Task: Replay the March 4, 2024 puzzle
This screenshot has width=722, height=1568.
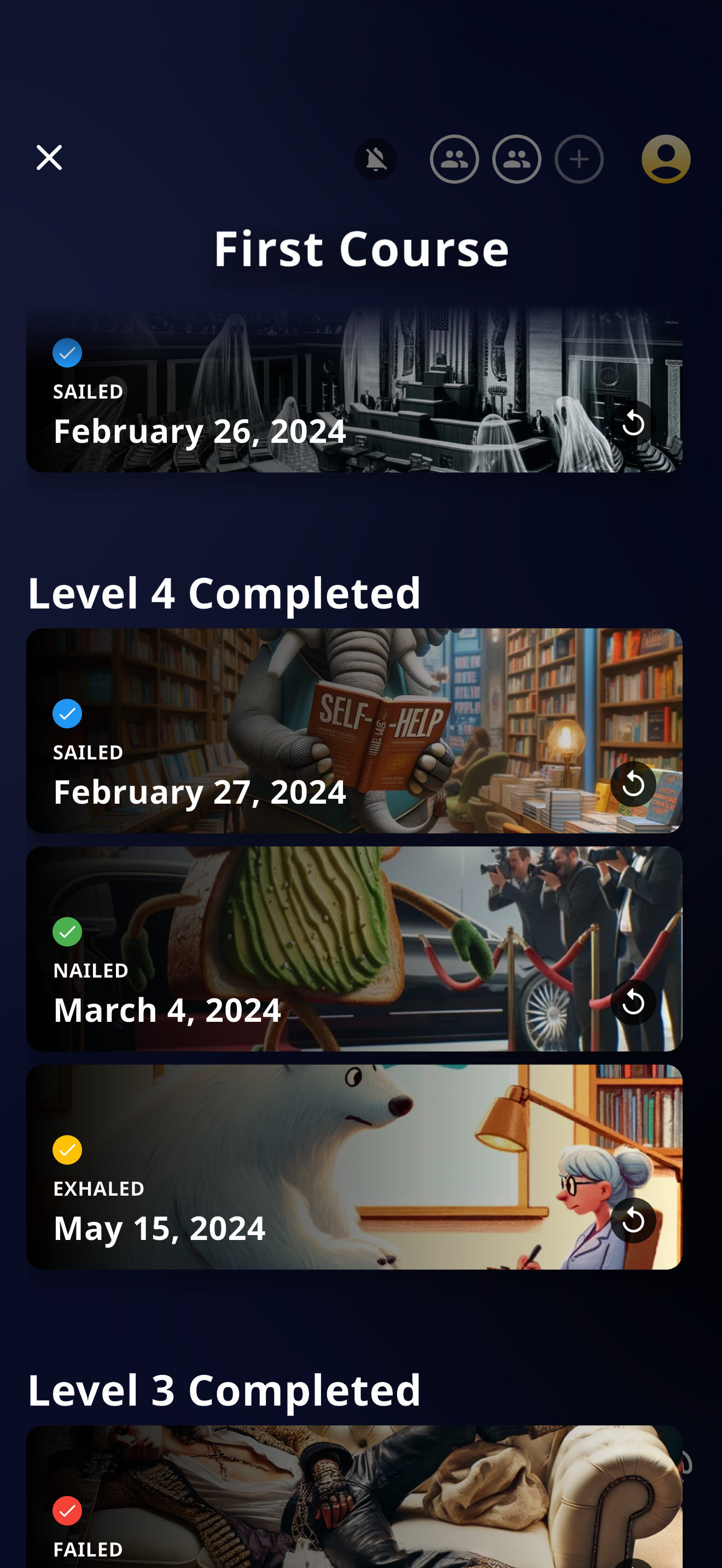Action: [x=633, y=1003]
